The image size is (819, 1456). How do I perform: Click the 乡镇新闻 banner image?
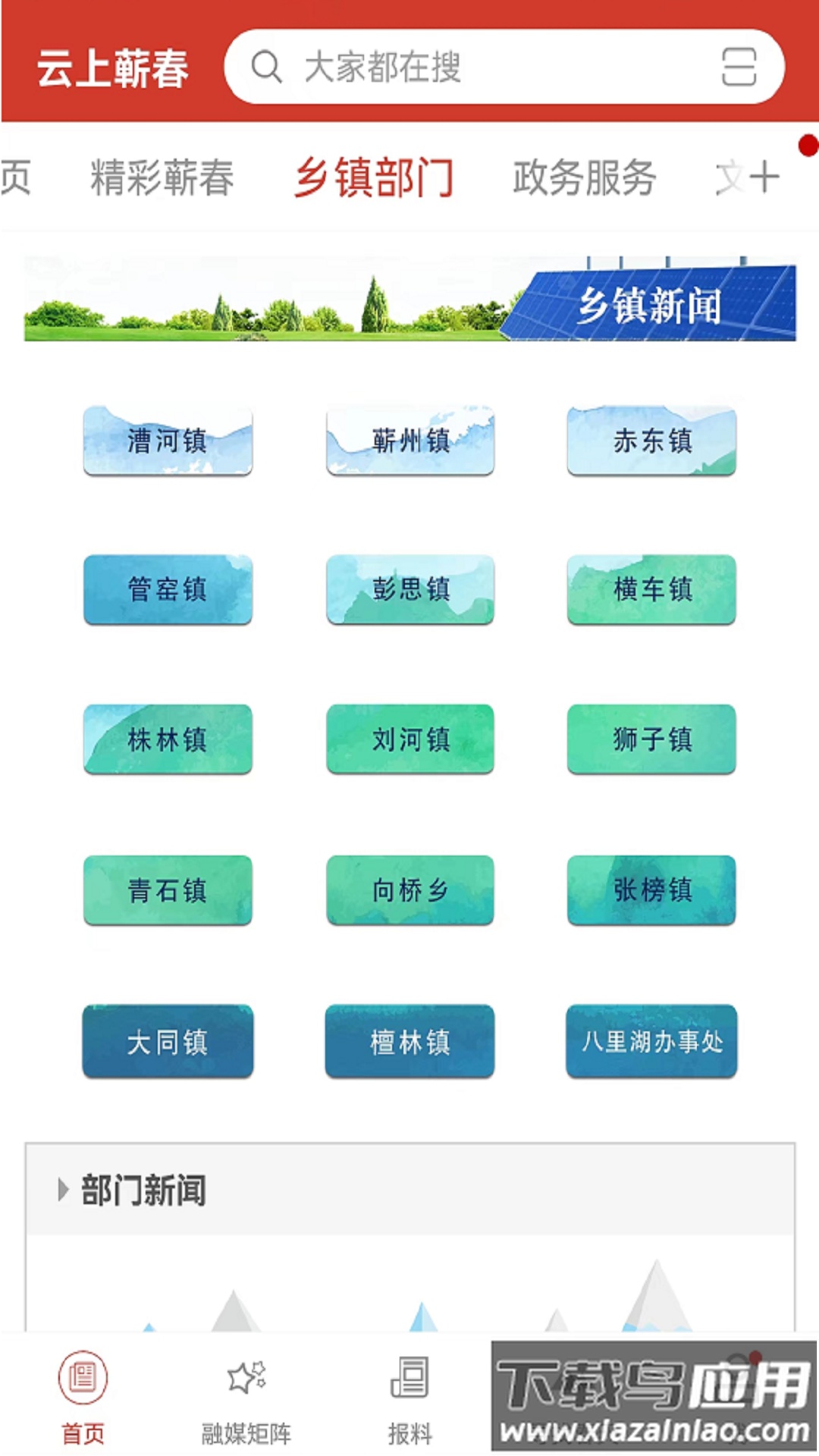(x=409, y=303)
